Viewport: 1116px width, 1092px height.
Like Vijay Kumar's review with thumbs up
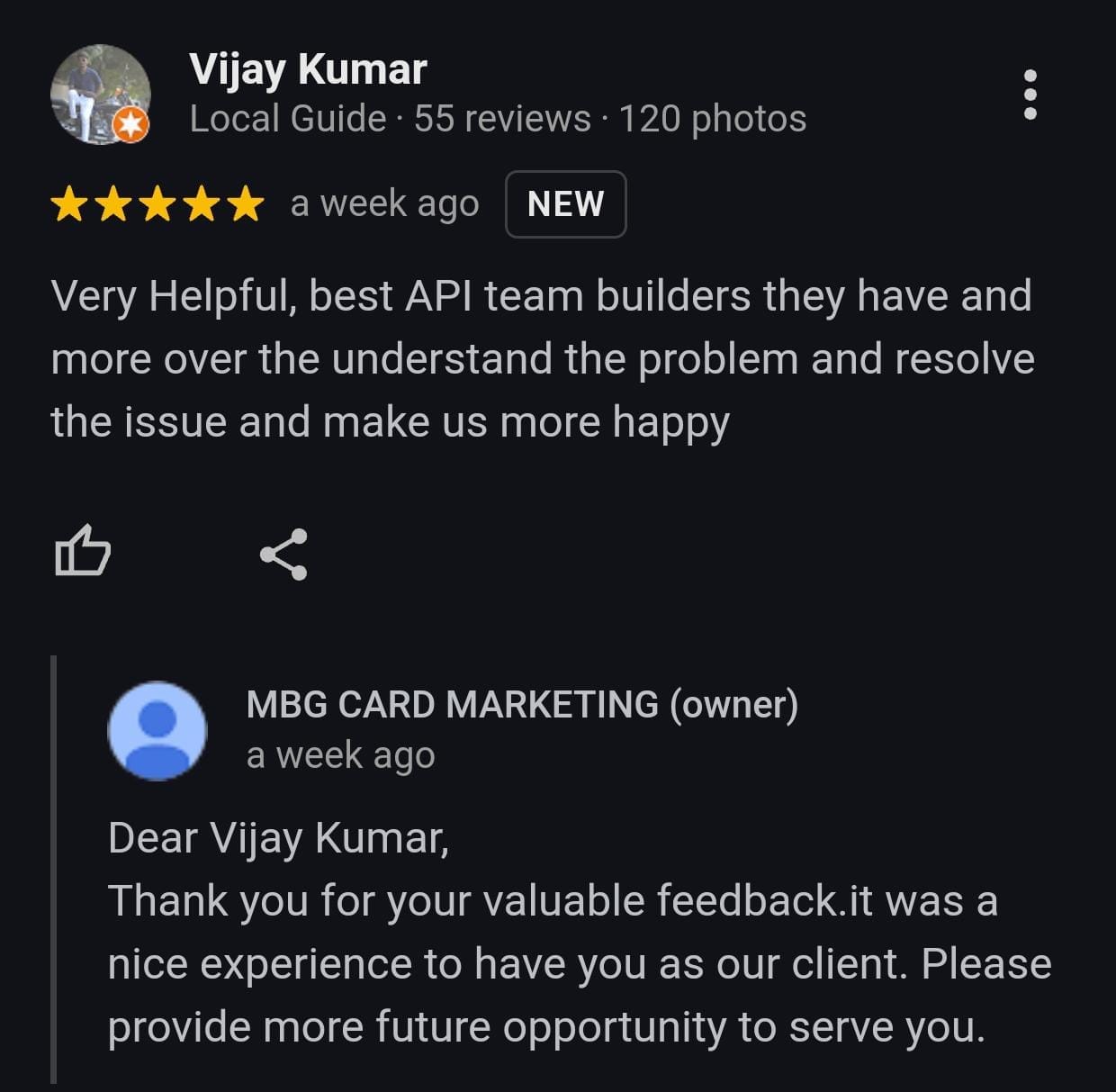[x=83, y=551]
